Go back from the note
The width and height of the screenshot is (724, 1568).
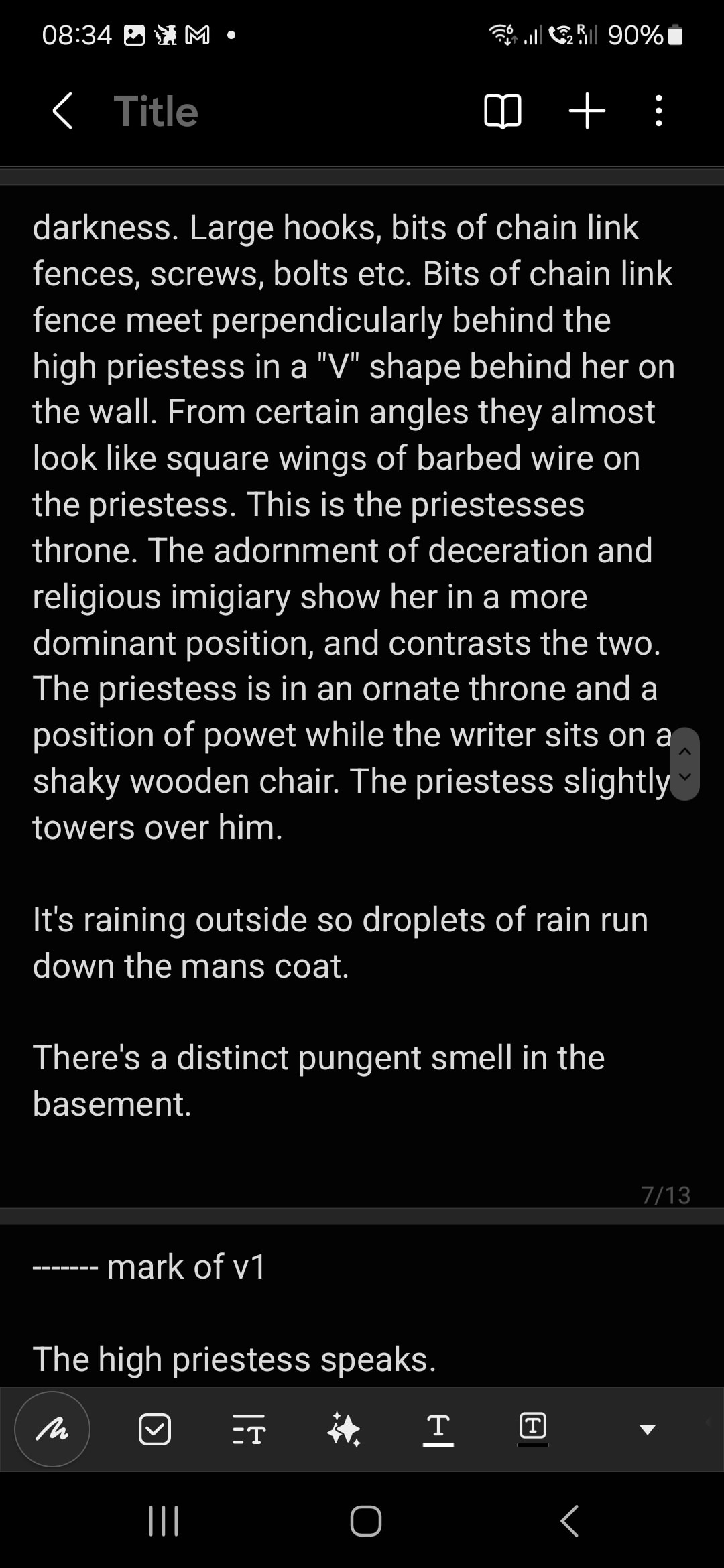(x=62, y=111)
